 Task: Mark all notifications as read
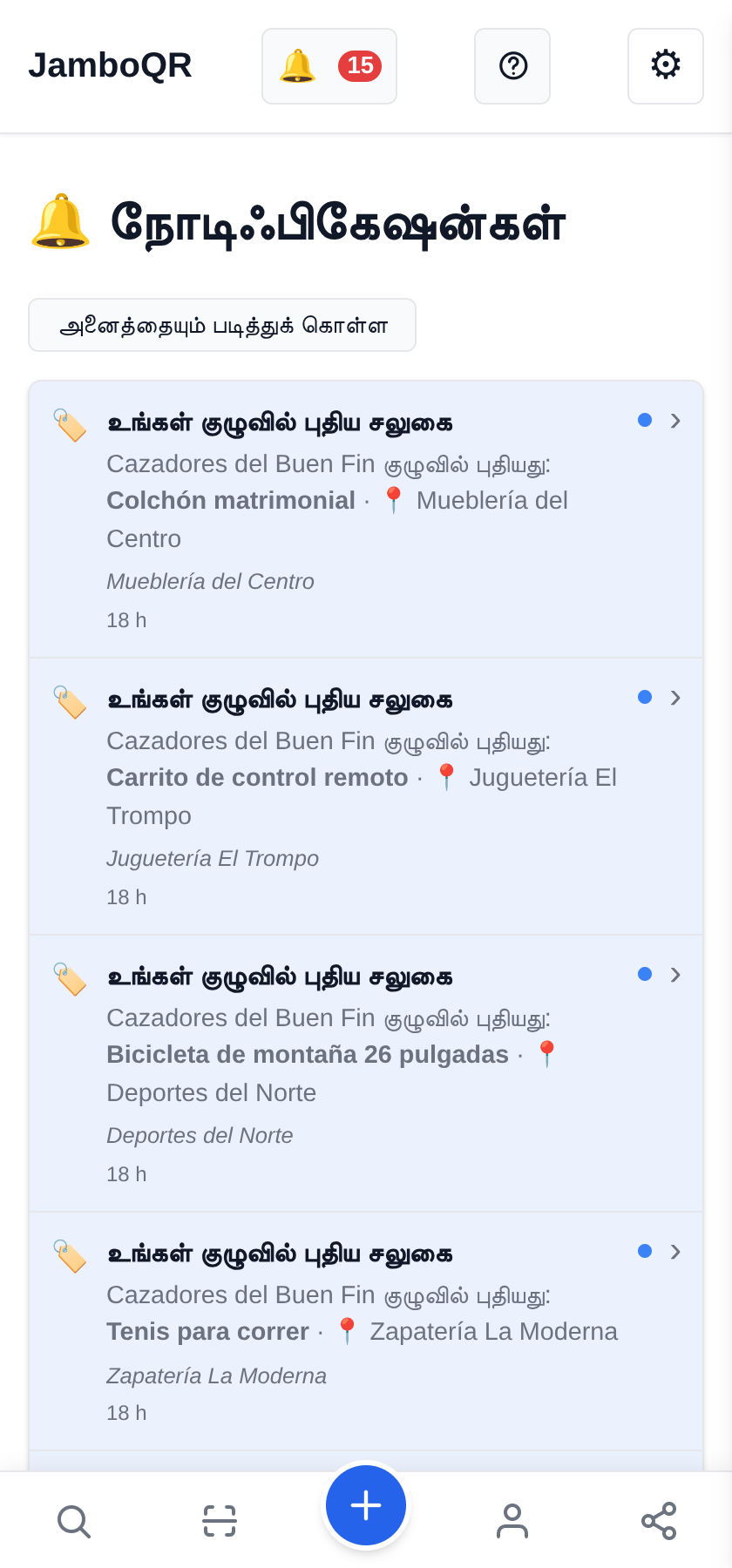[x=222, y=325]
